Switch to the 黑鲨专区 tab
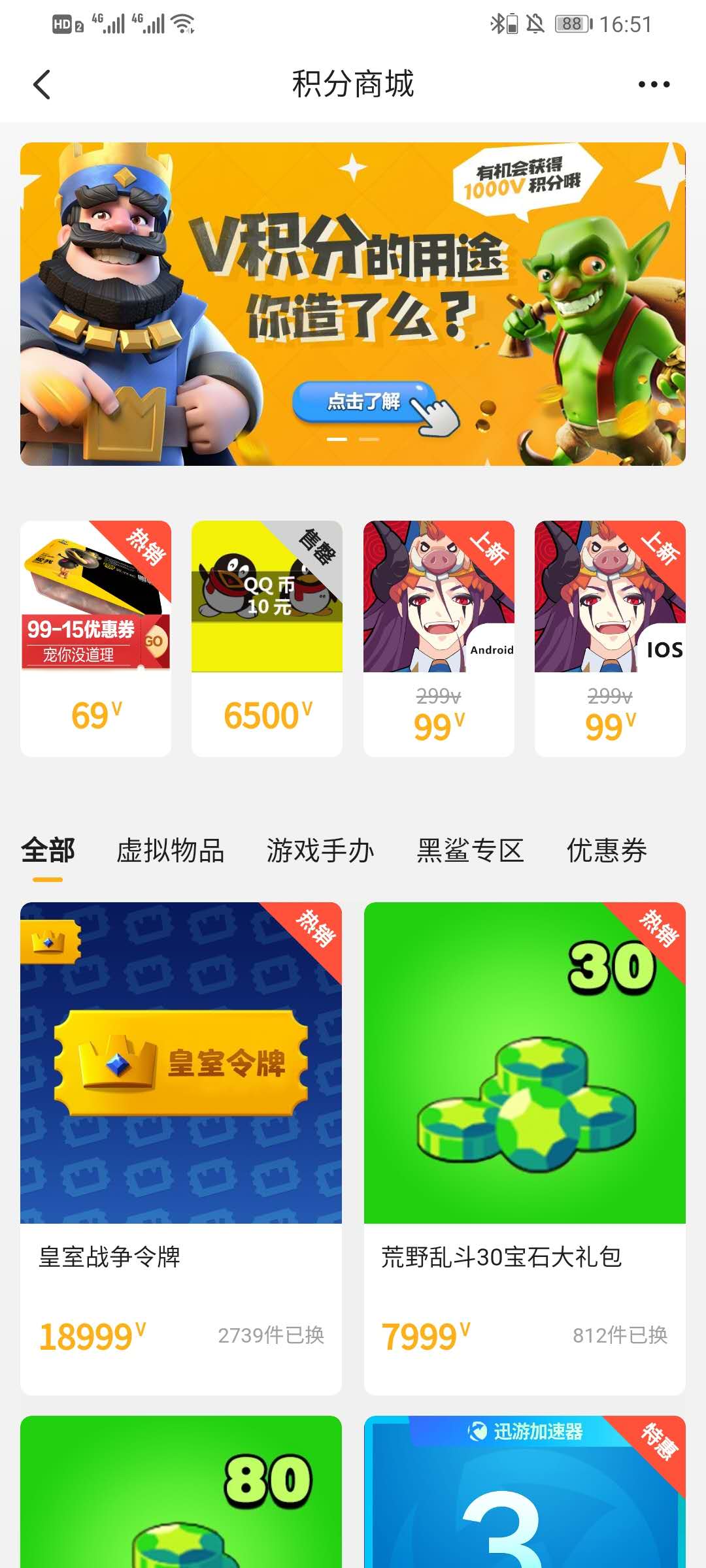The image size is (706, 1568). [471, 851]
